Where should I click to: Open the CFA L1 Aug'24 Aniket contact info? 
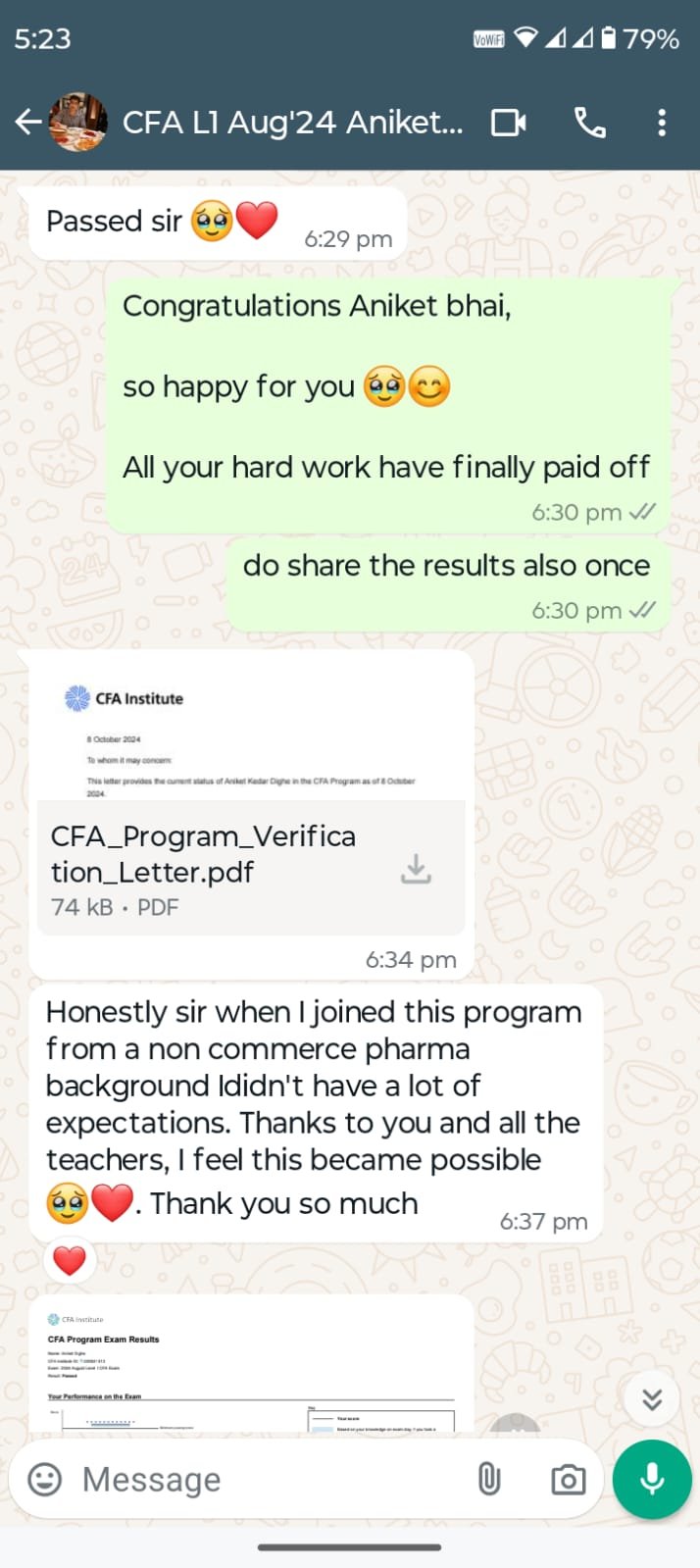(x=292, y=123)
